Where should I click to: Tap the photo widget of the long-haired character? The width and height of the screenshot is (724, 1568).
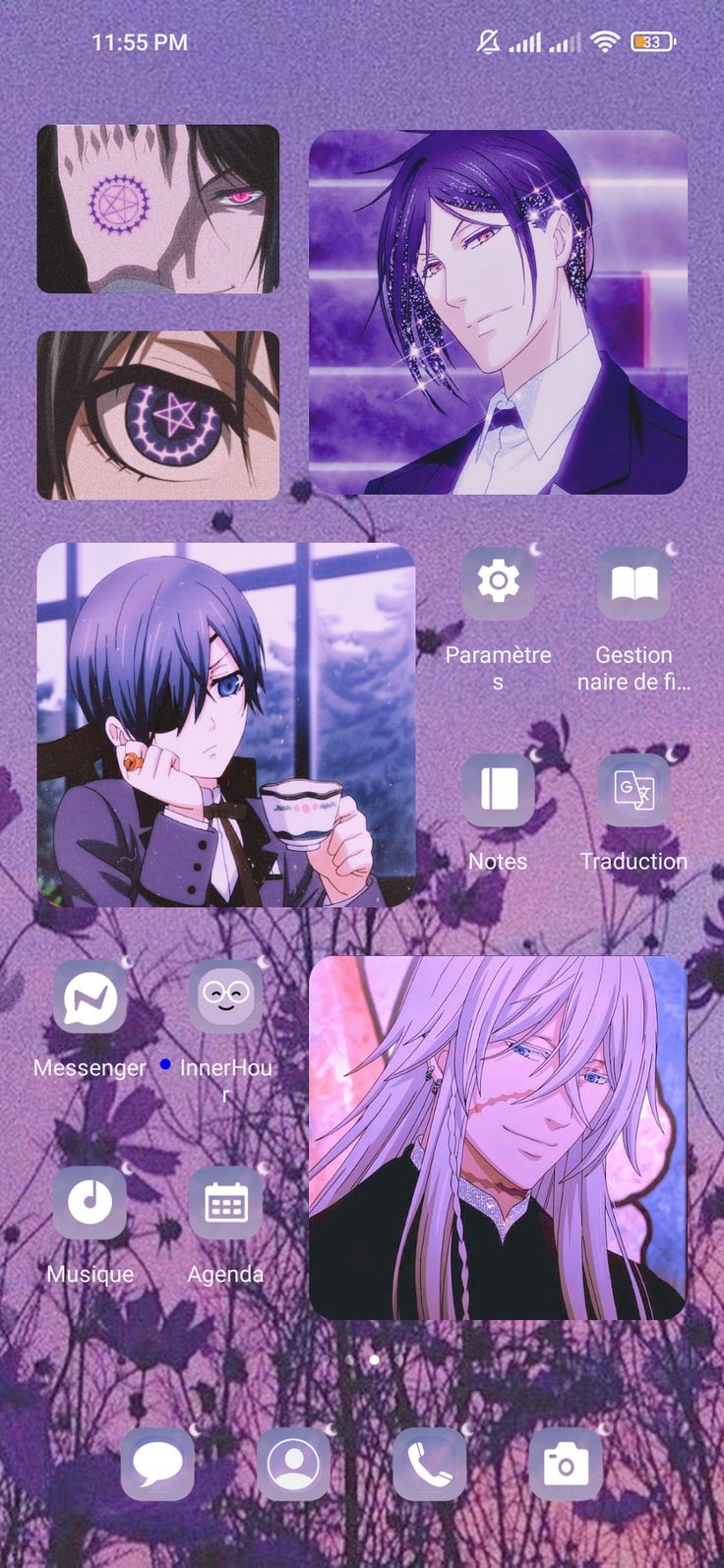point(498,1137)
